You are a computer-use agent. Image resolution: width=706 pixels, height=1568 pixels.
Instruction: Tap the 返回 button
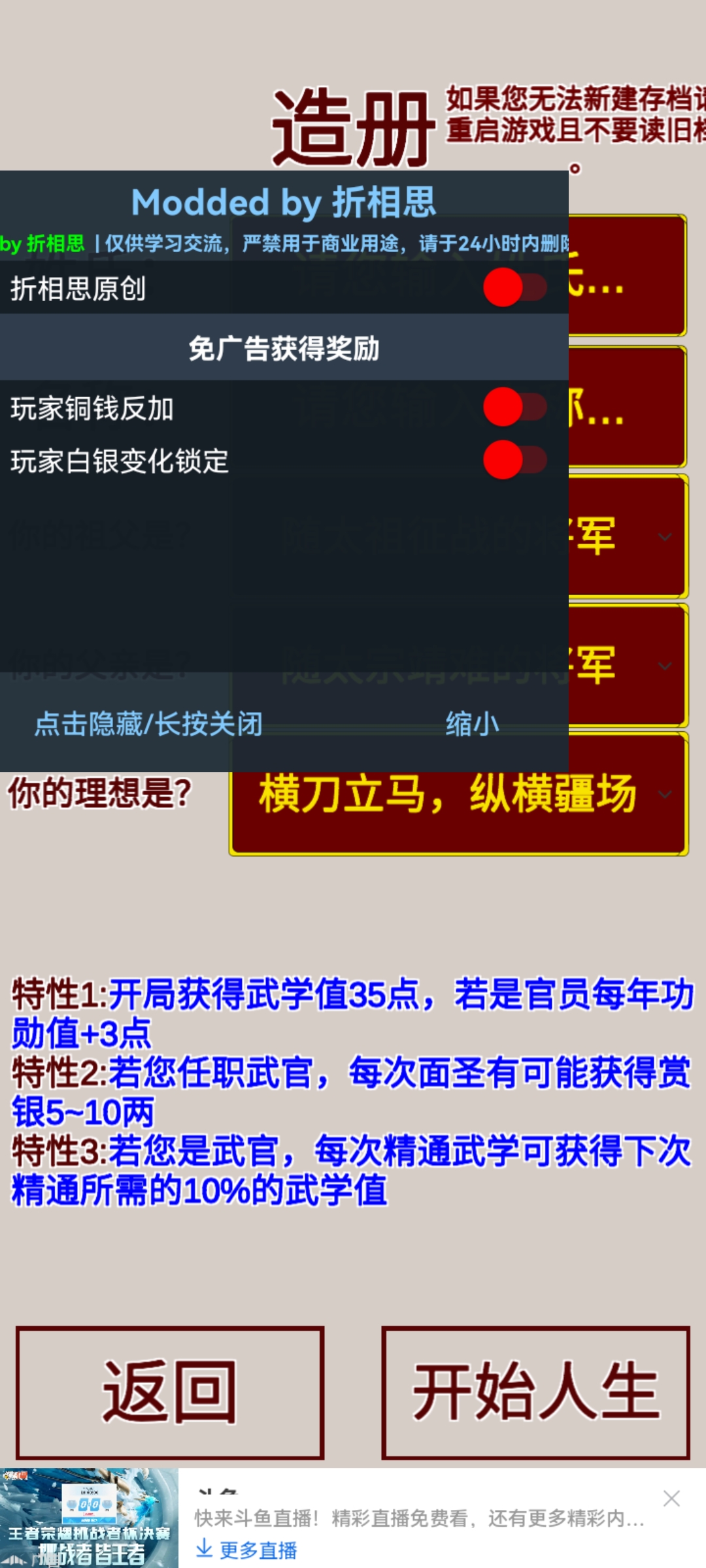(170, 1392)
